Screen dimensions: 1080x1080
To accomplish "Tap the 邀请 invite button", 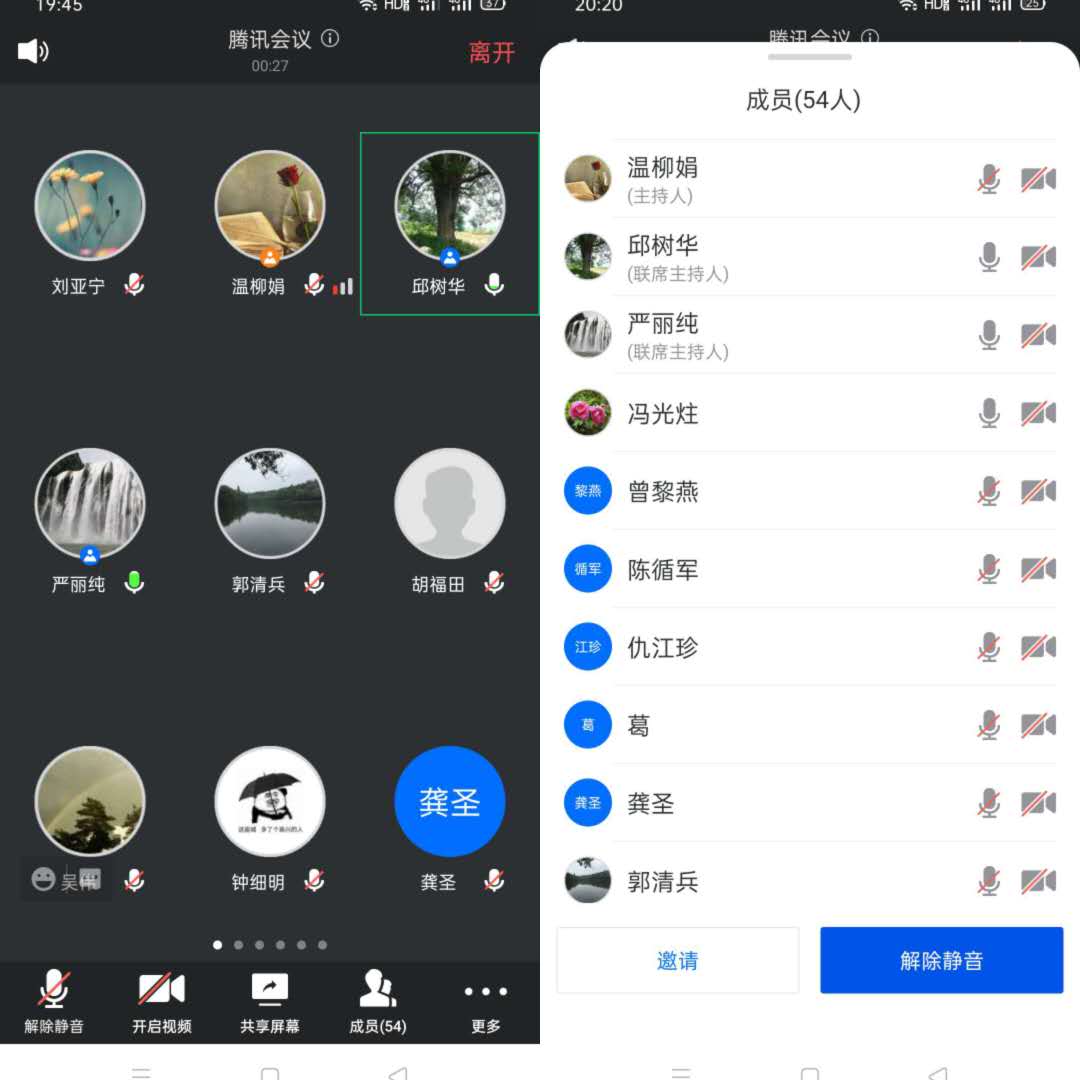I will coord(677,961).
